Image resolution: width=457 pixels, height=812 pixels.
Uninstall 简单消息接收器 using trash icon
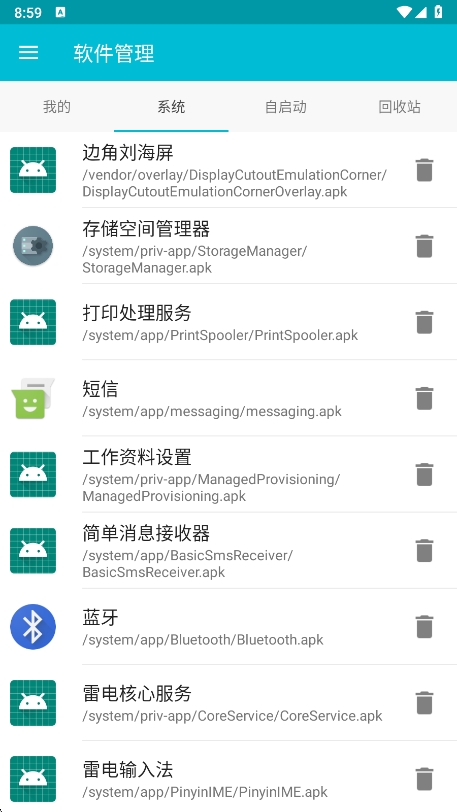[424, 550]
